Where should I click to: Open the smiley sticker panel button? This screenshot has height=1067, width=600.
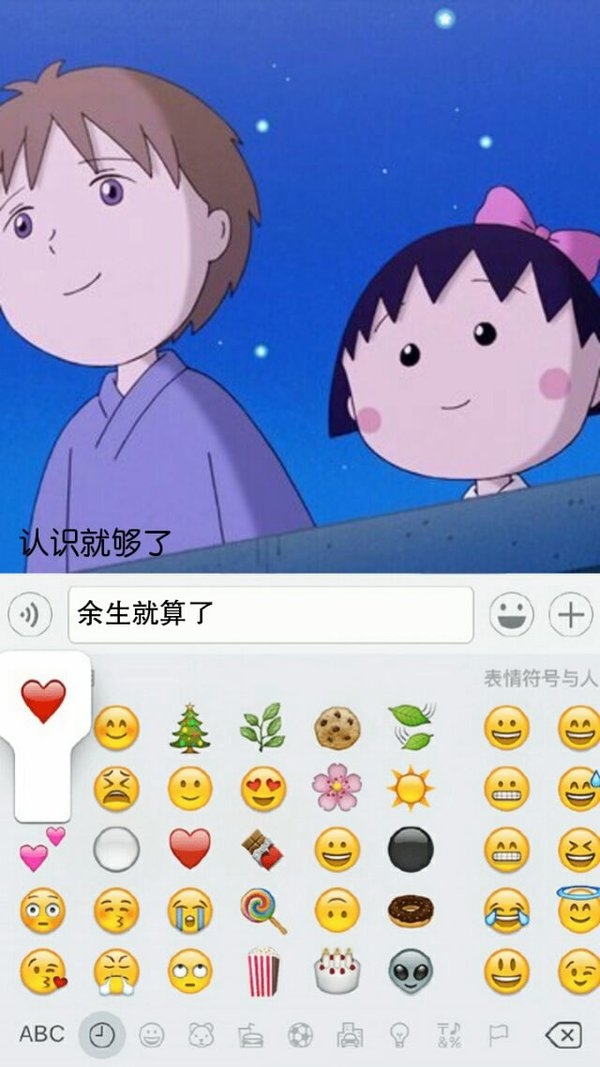(512, 614)
